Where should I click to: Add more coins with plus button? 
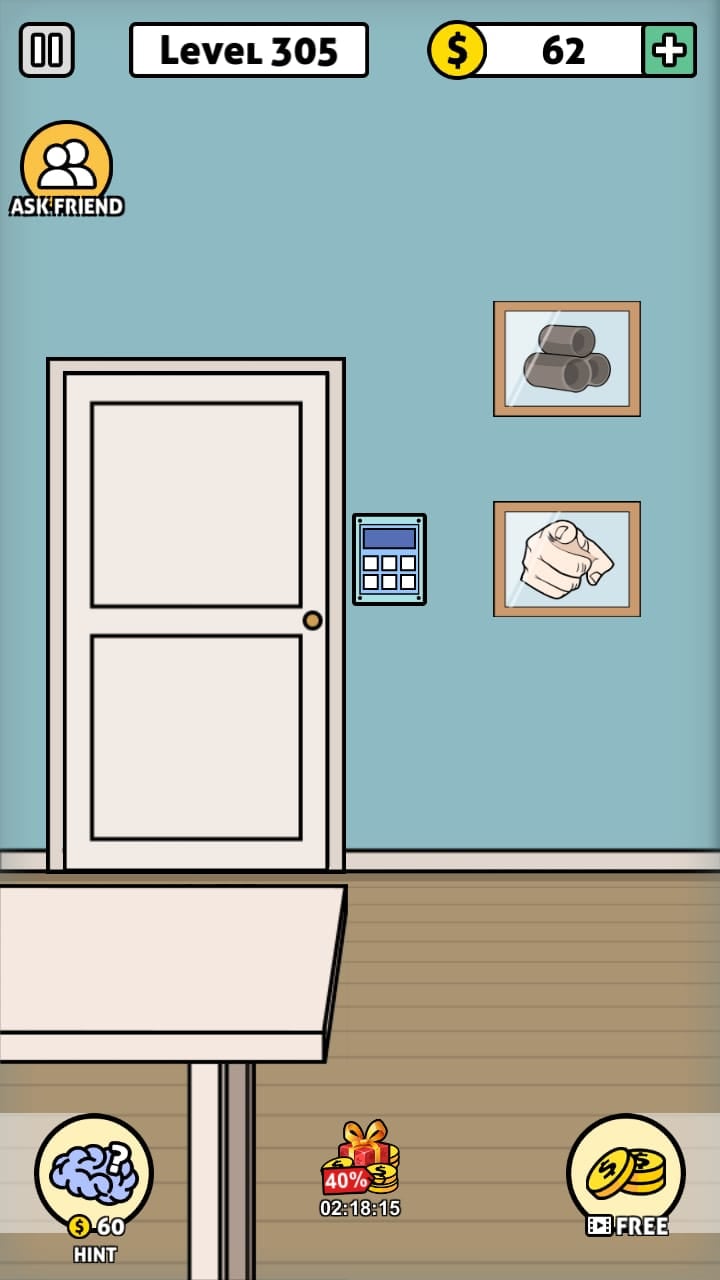[x=668, y=50]
